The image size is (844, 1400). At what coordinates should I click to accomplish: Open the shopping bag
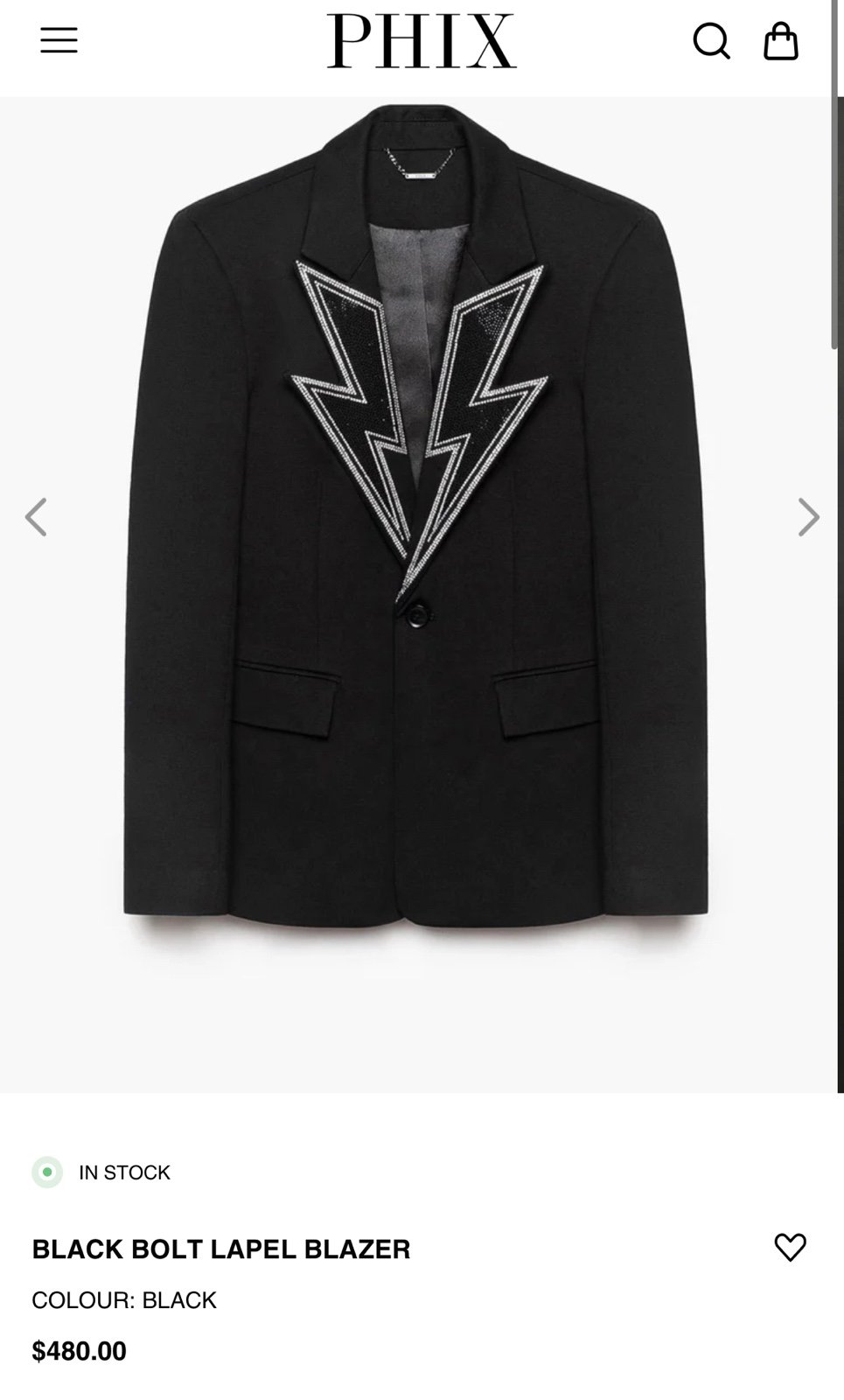(x=780, y=40)
